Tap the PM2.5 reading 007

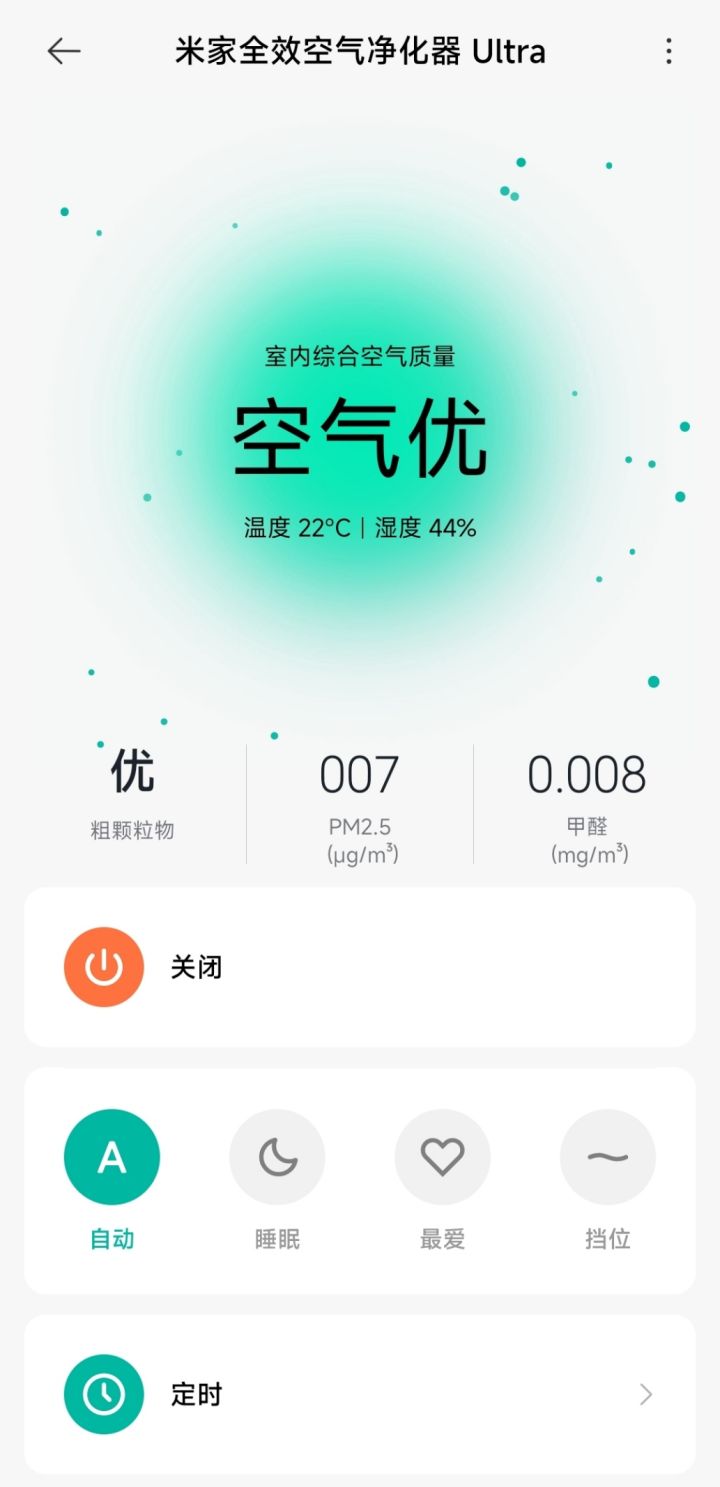[x=360, y=773]
